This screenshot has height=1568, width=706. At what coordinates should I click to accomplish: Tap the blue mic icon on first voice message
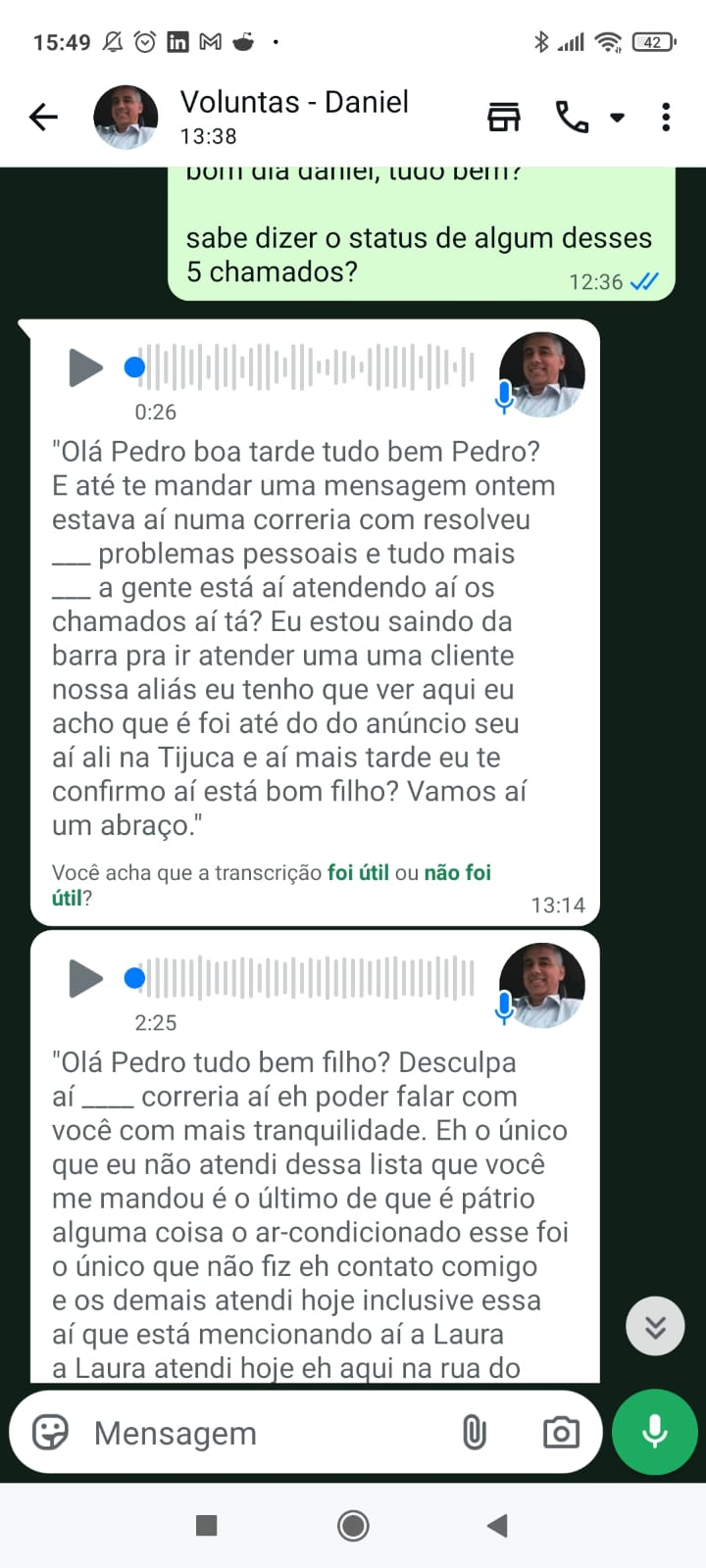click(x=502, y=397)
